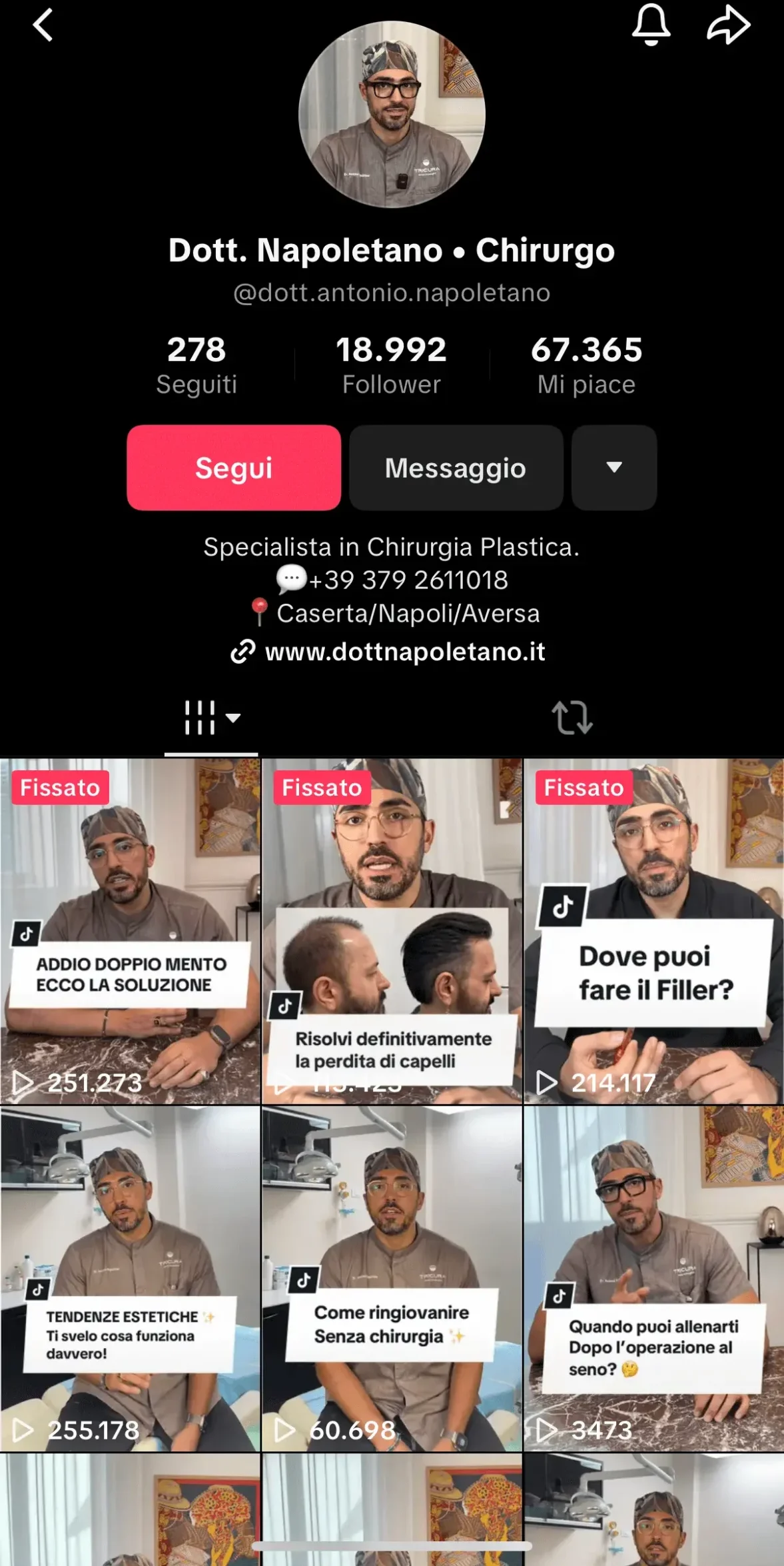Viewport: 784px width, 1566px height.
Task: Open the Dove puoi fare il Filler video
Action: [x=655, y=933]
